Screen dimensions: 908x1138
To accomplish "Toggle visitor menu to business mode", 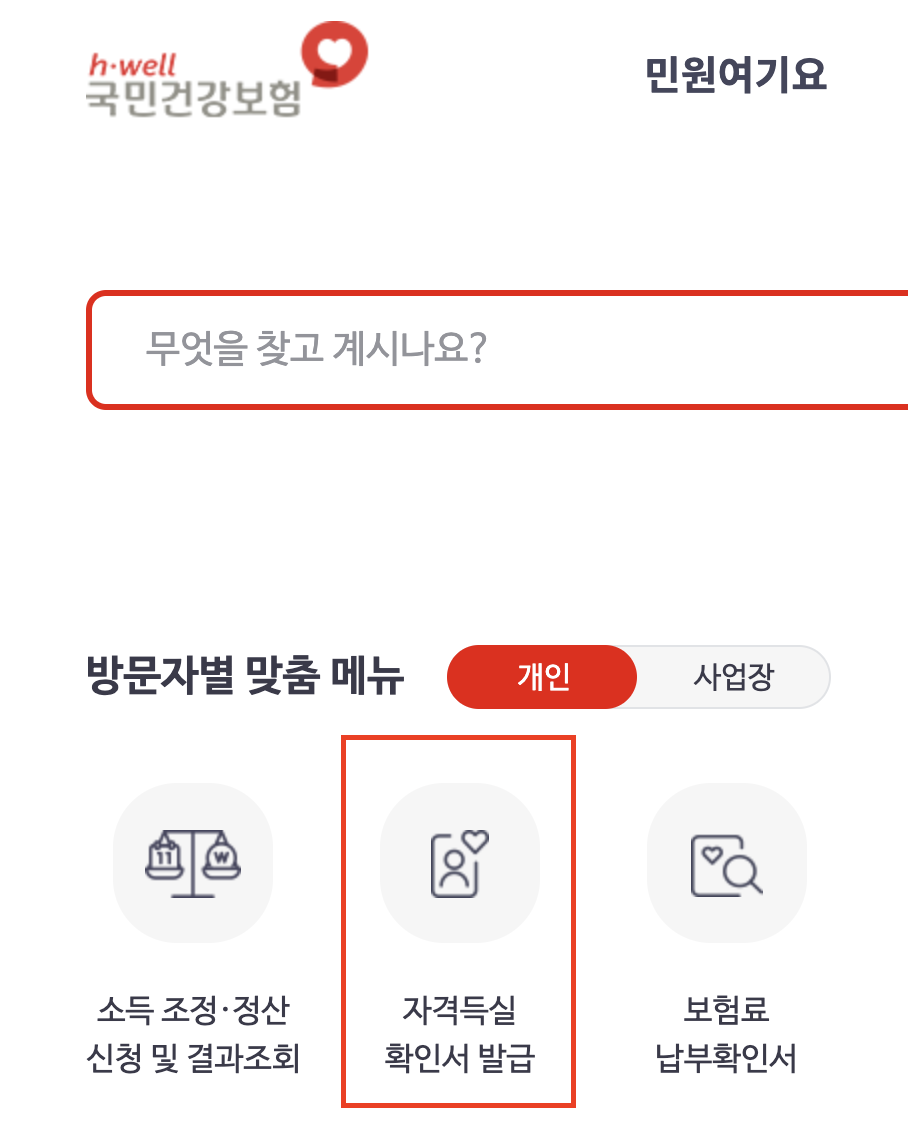I will click(x=733, y=677).
